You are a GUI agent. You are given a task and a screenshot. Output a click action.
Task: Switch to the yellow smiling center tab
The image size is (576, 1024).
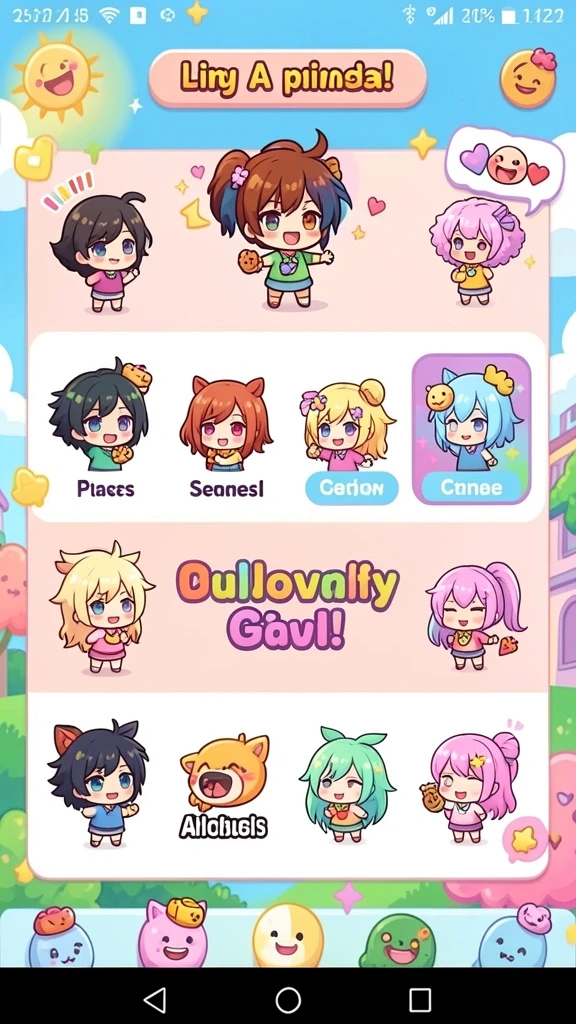288,935
